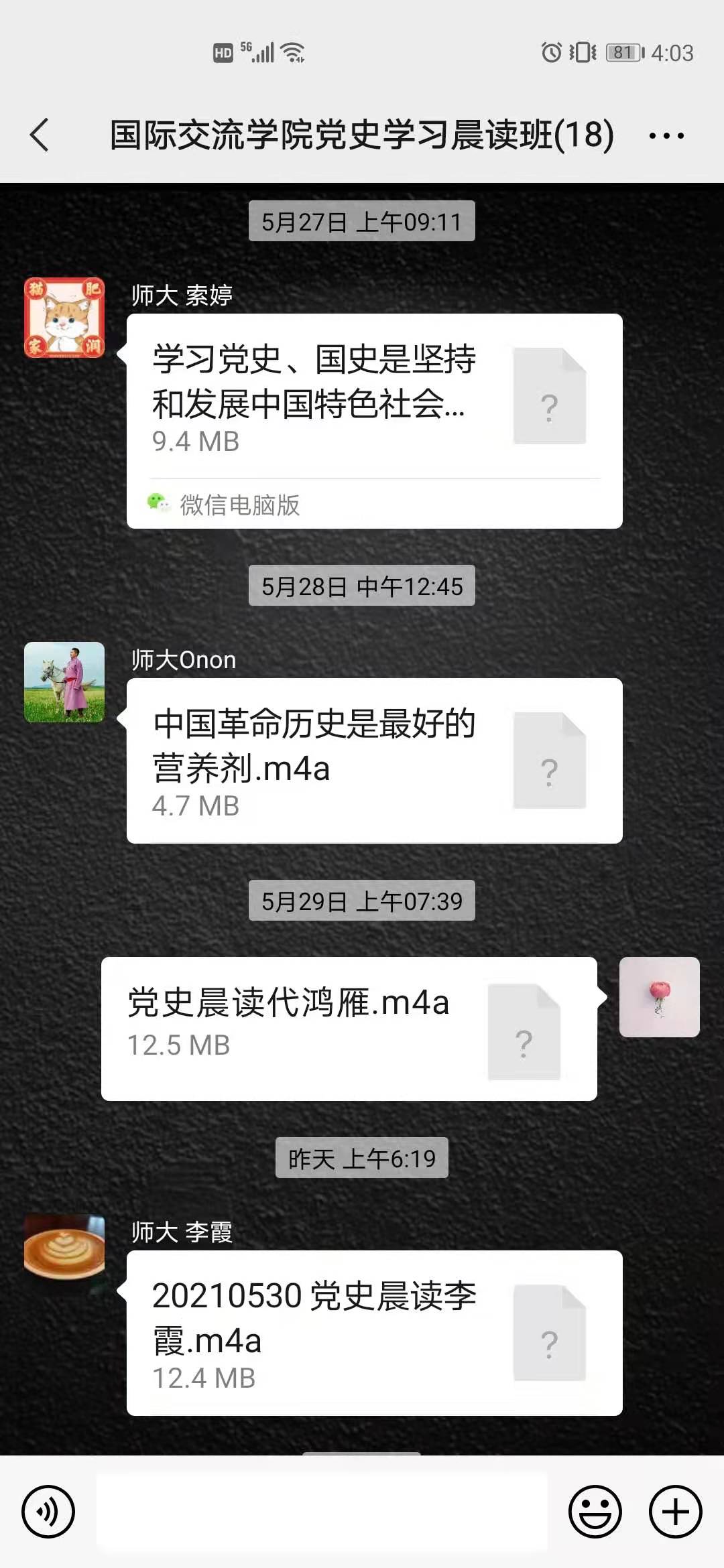Open 20210530 党史晨读李霞.m4a file
The image size is (724, 1568).
[374, 1333]
